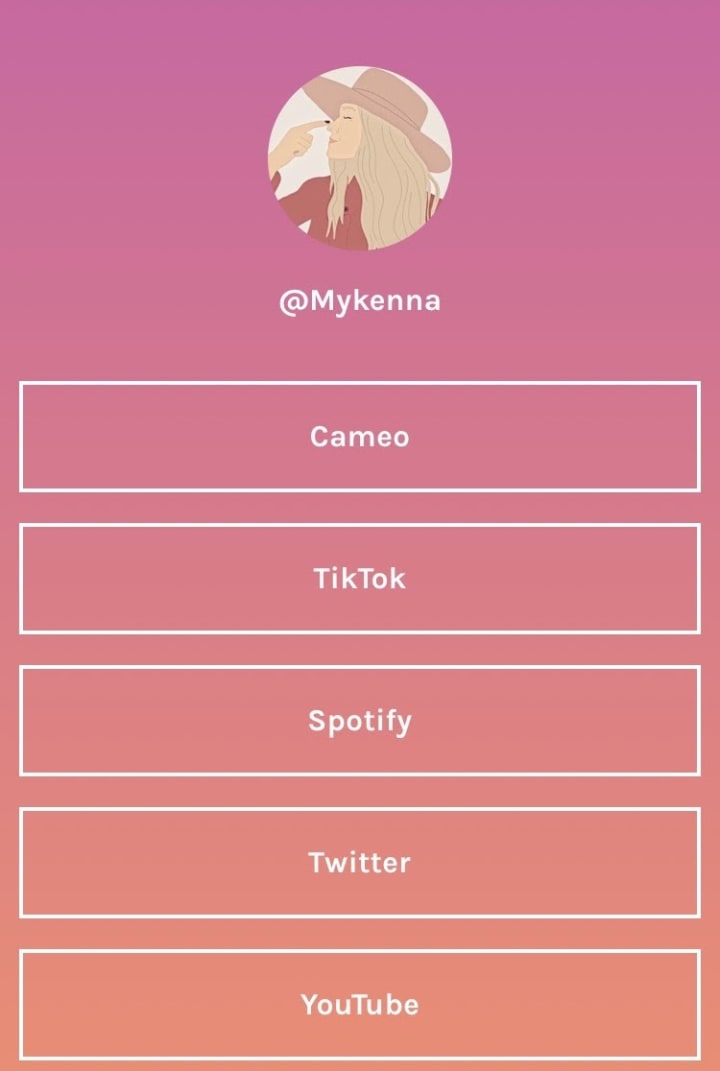Tap the YouTube link button
The height and width of the screenshot is (1071, 720).
tap(360, 1005)
